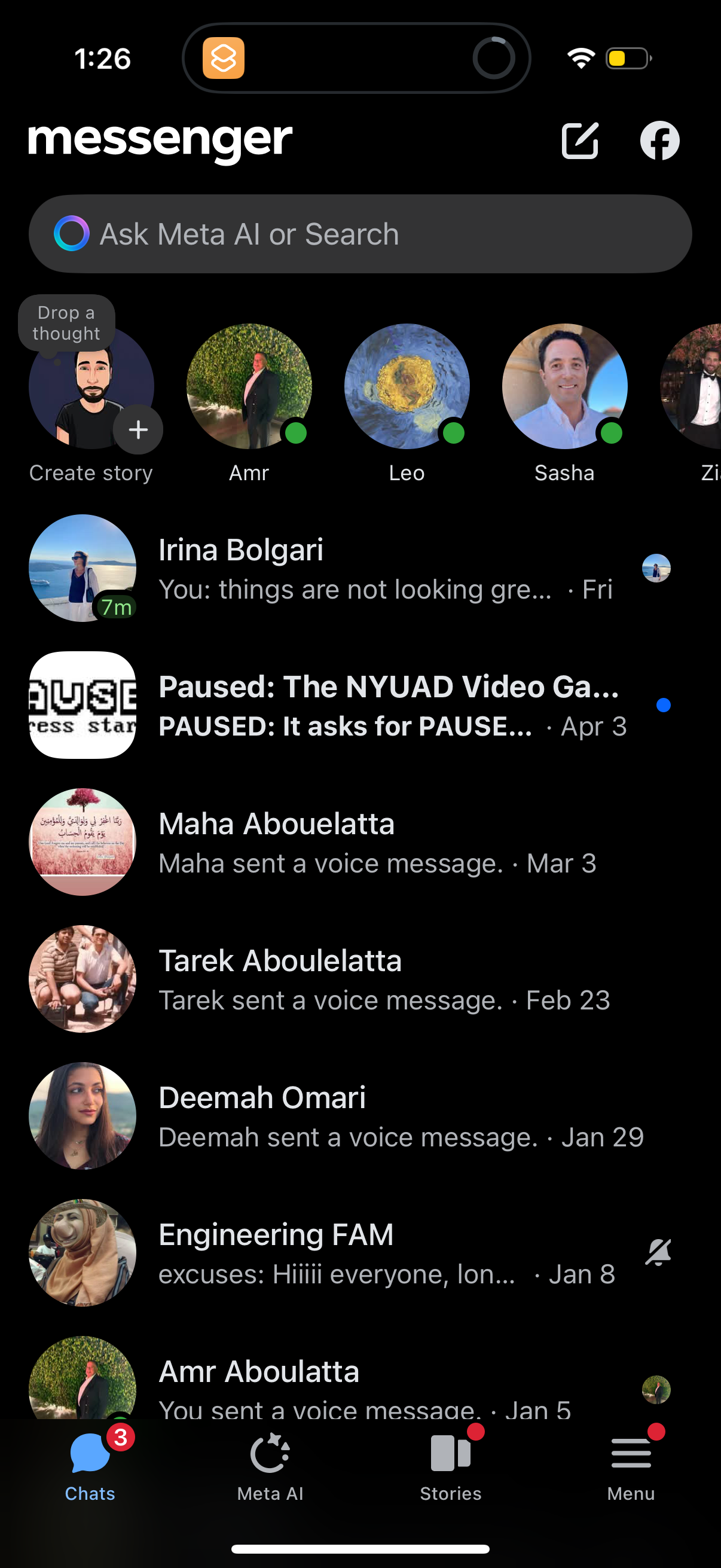Viewport: 721px width, 1568px height.
Task: Open the new message compose icon
Action: (581, 140)
